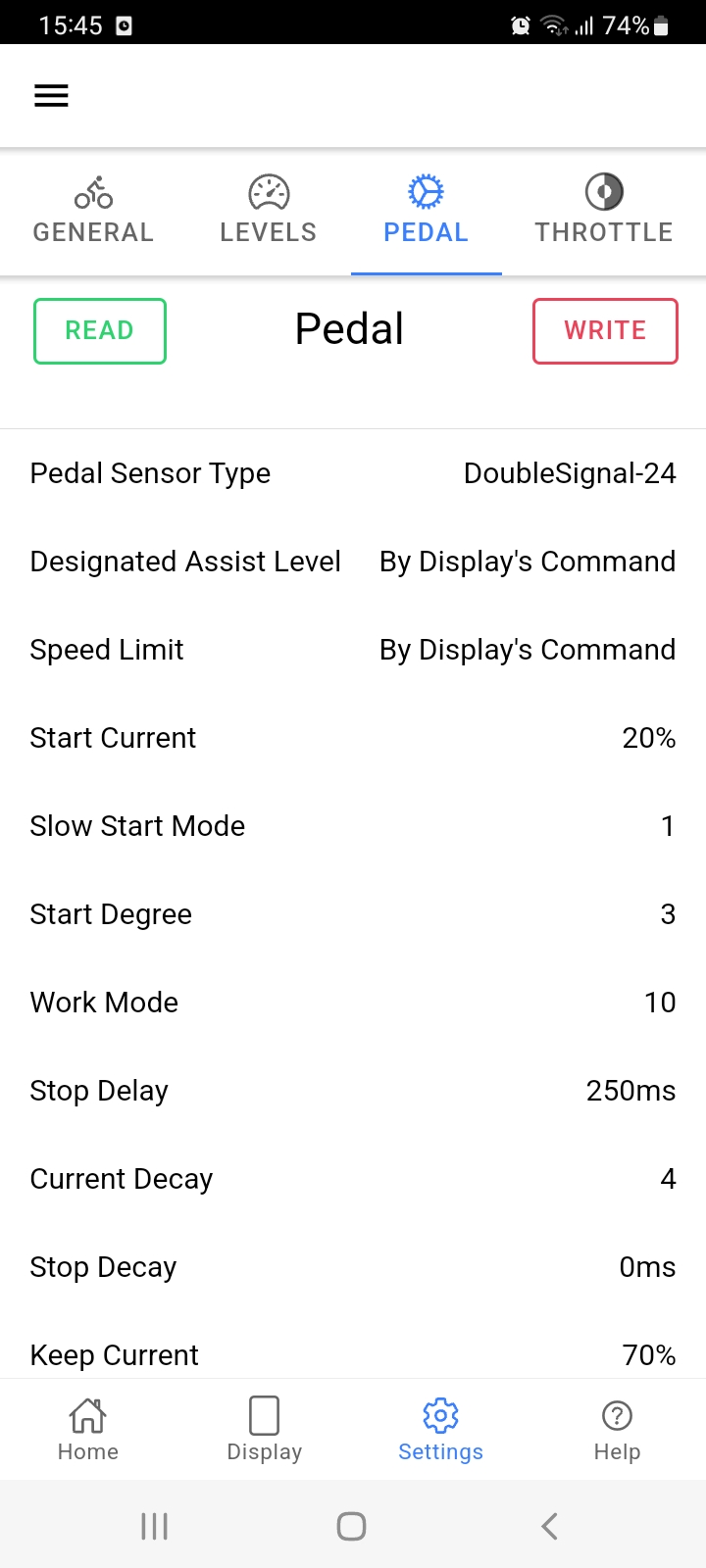Viewport: 706px width, 1568px height.
Task: Tap the green Read button
Action: pyautogui.click(x=100, y=331)
